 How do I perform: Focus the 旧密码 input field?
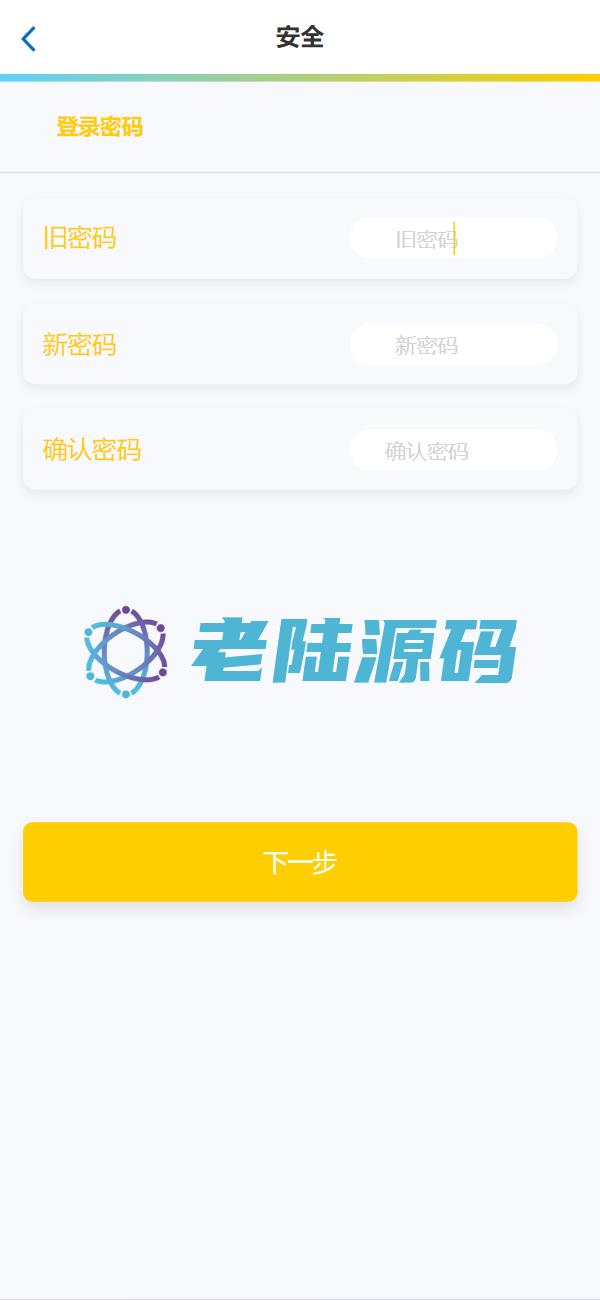pos(453,239)
